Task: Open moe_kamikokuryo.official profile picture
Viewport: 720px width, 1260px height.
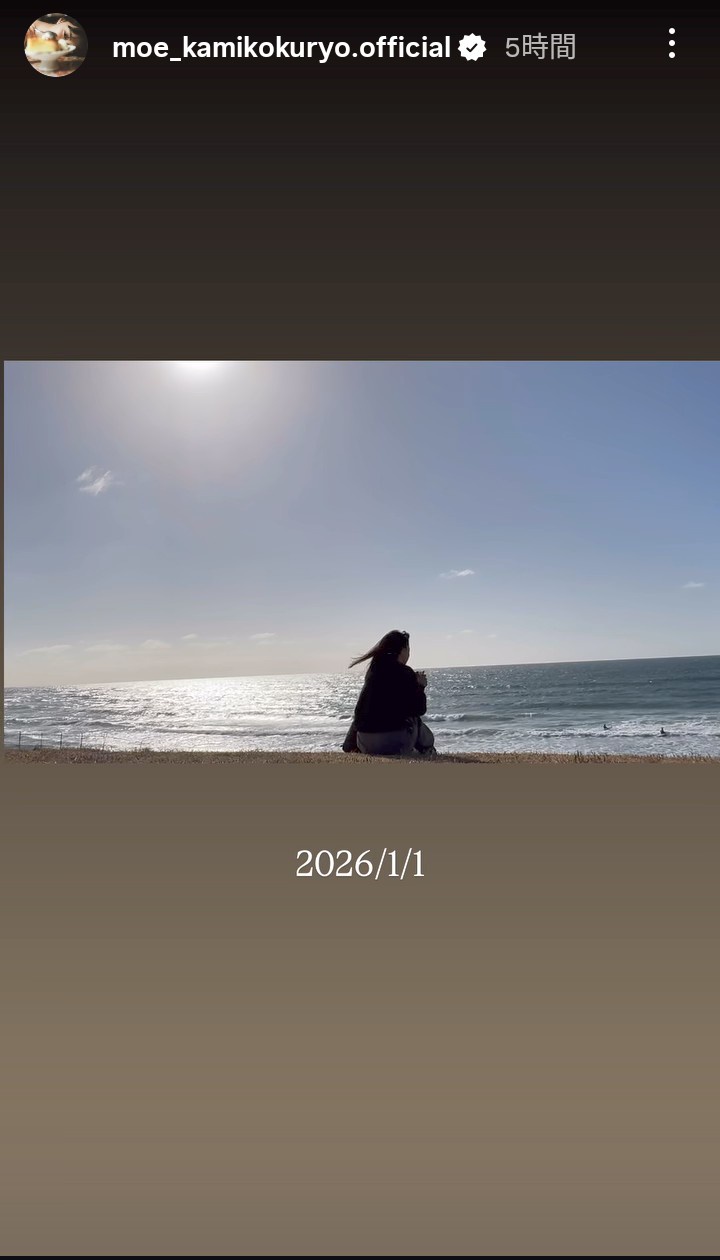Action: tap(56, 45)
